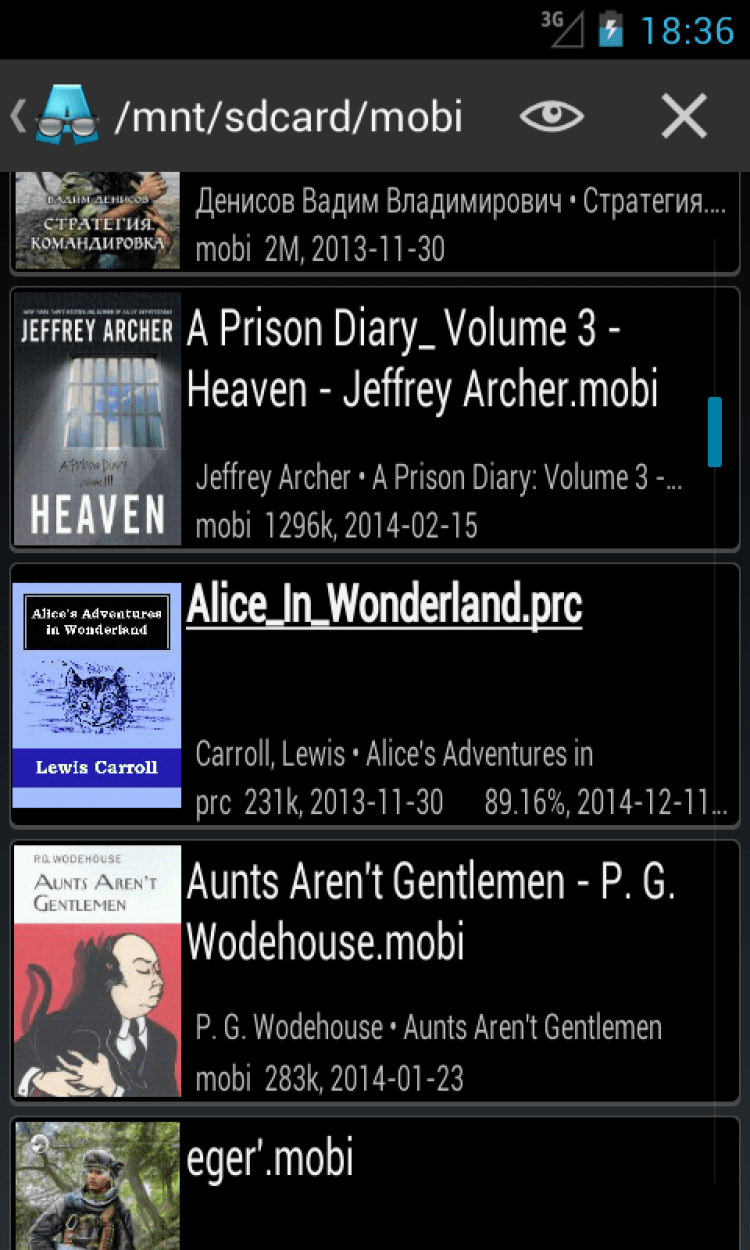750x1250 pixels.
Task: Tap the eye view-mode icon
Action: [x=551, y=117]
